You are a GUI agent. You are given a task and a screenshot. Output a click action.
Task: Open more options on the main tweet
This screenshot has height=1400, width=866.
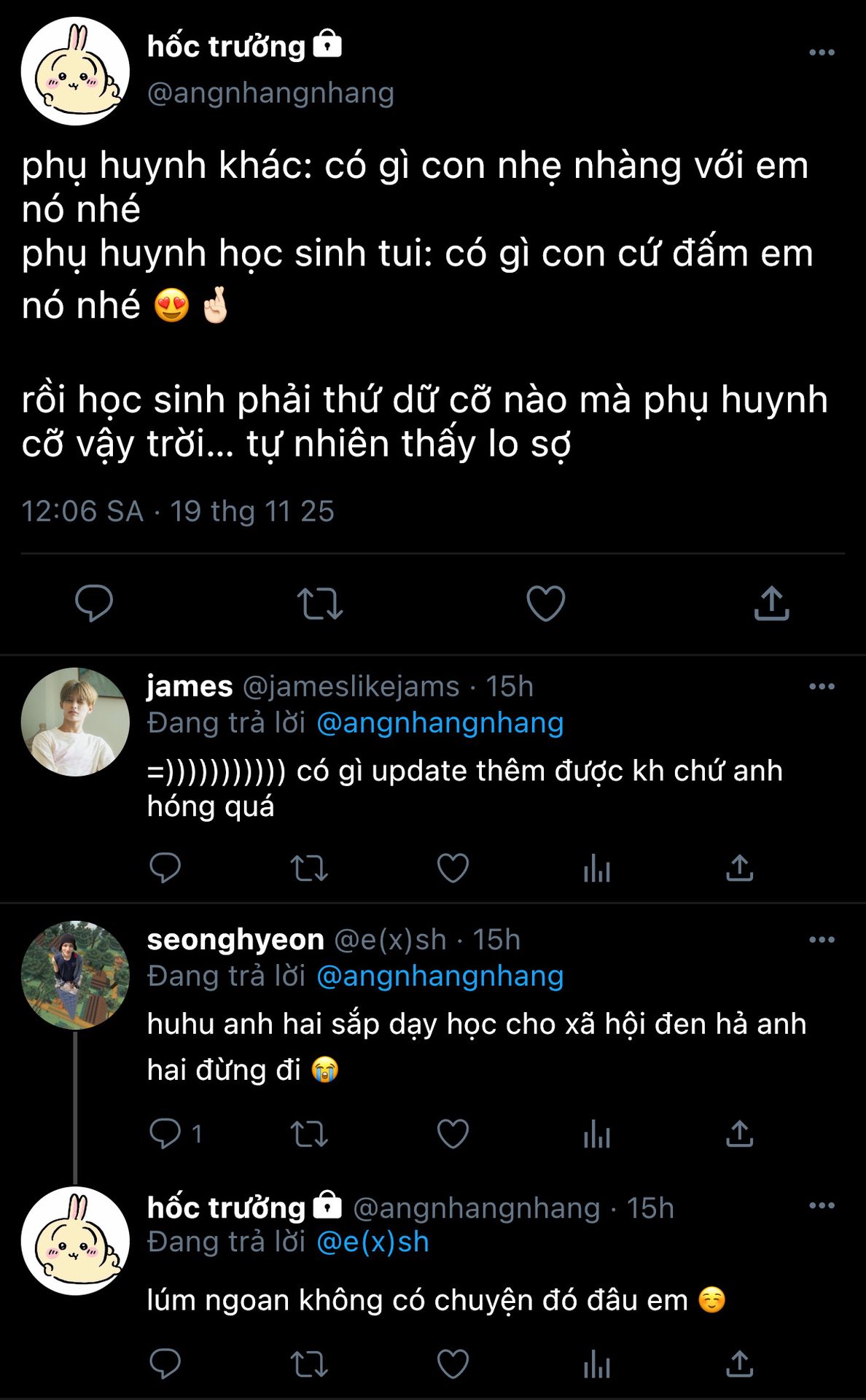(822, 52)
